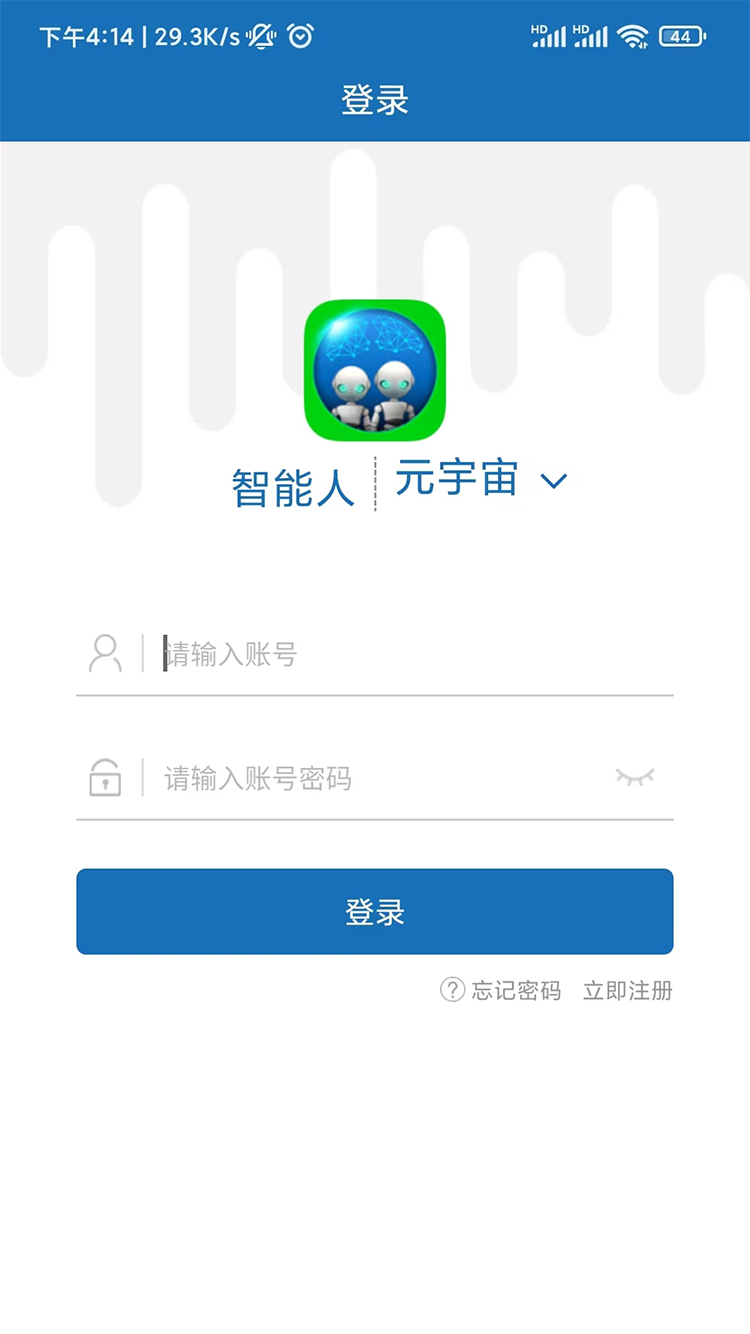Image resolution: width=750 pixels, height=1334 pixels.
Task: Expand the 元宇宙 dropdown selector
Action: click(x=553, y=481)
